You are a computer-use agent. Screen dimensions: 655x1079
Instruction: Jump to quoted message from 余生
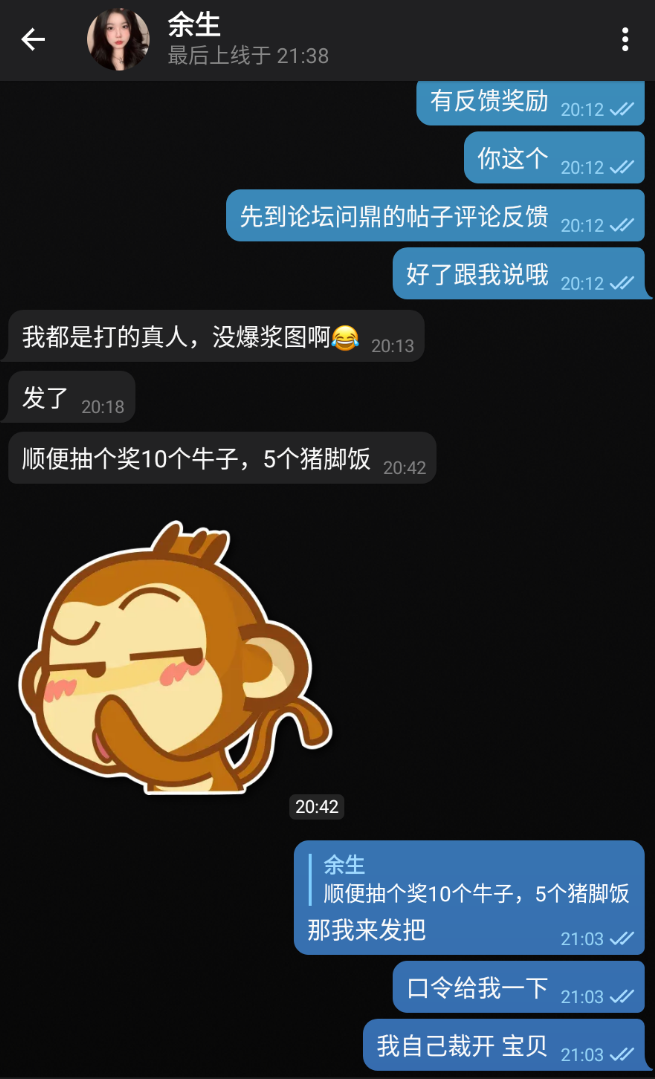tap(469, 879)
